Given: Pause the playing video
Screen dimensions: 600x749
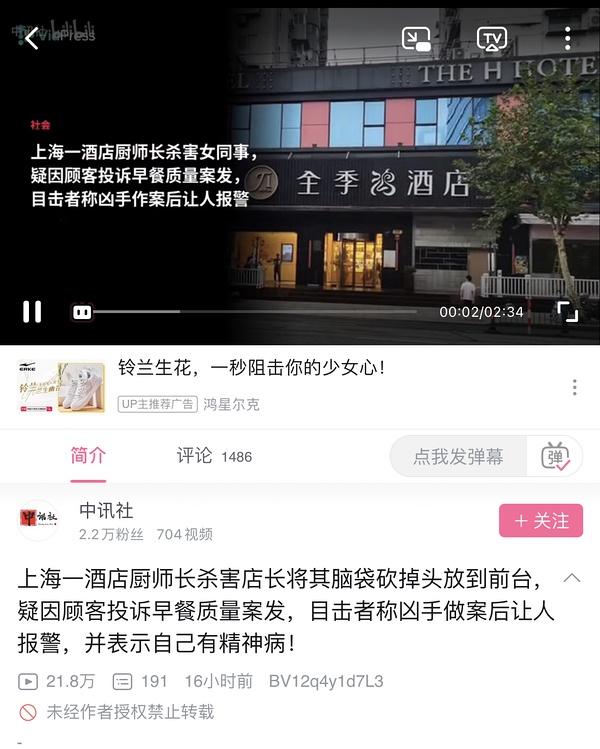Looking at the screenshot, I should pyautogui.click(x=32, y=311).
